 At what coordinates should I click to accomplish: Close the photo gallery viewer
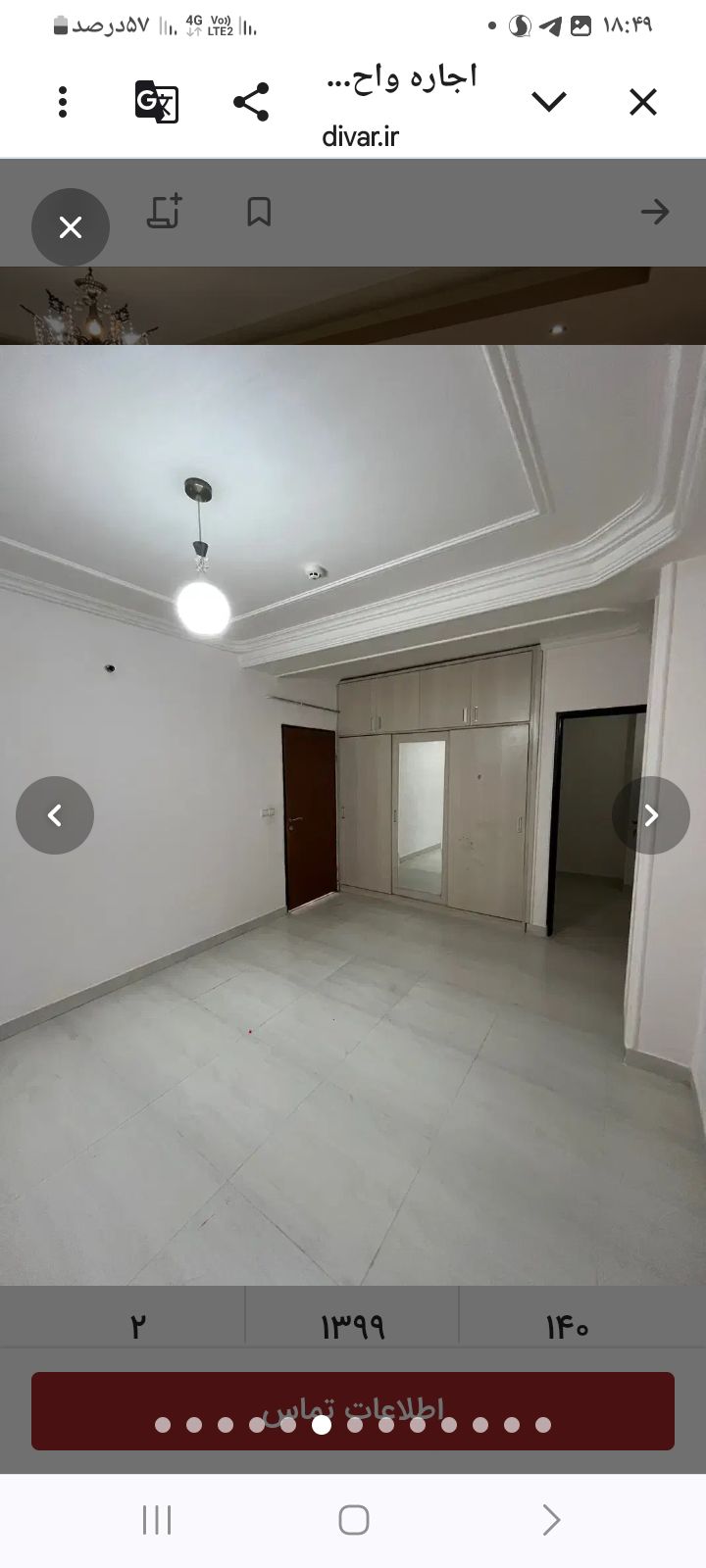[71, 227]
